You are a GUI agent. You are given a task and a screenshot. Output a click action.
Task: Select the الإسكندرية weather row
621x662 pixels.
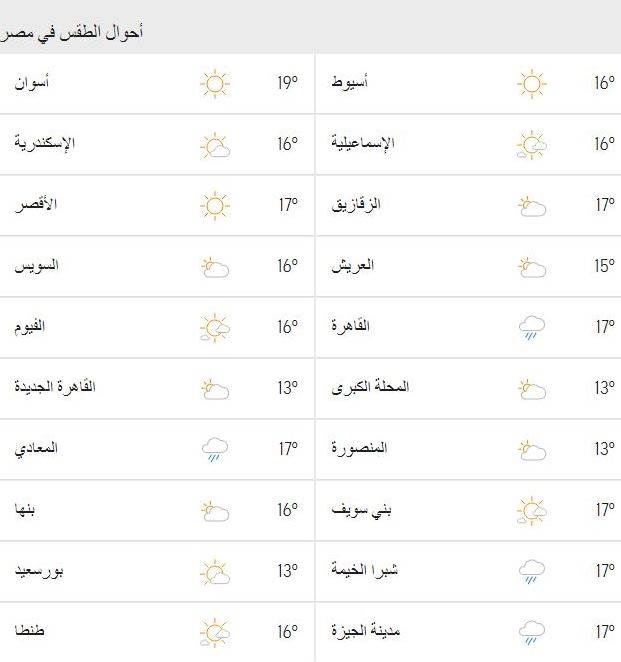pyautogui.click(x=45, y=144)
